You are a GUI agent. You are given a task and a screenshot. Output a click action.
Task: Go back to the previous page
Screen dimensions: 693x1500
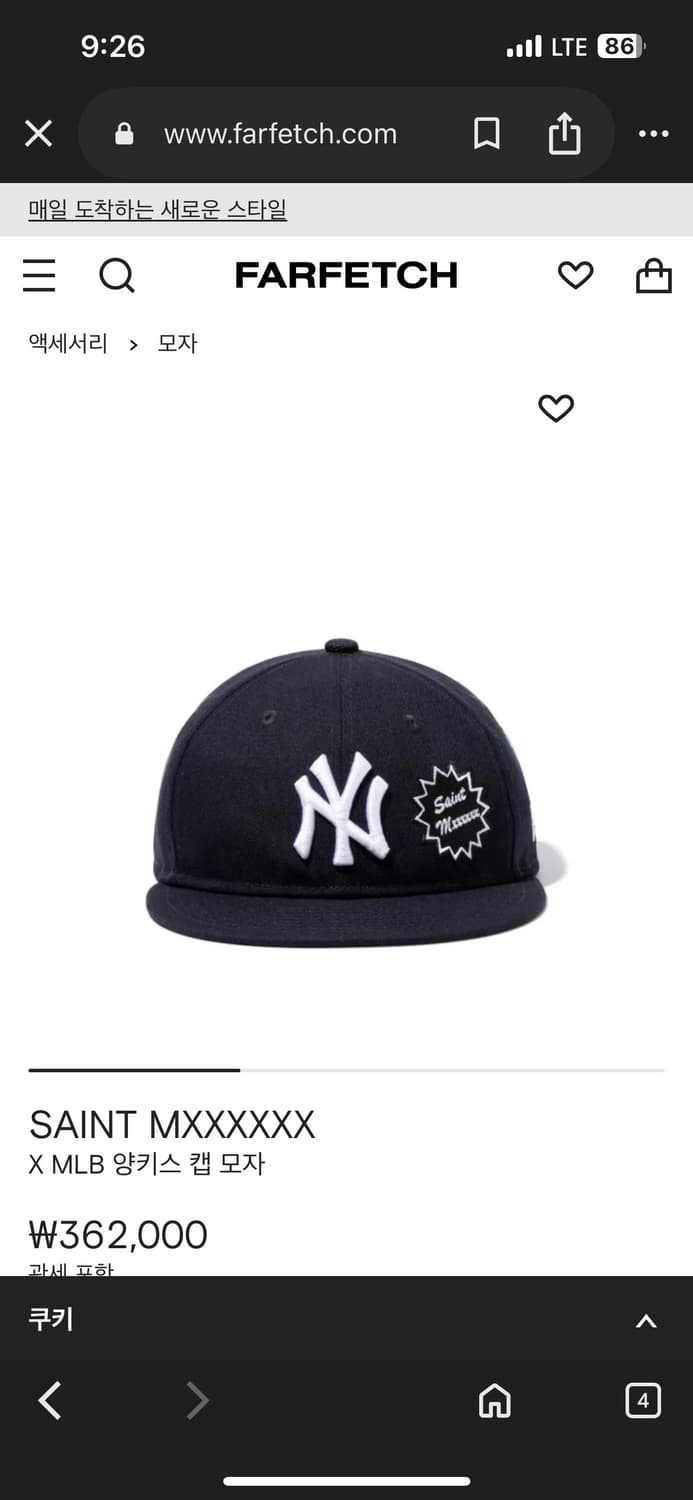pos(50,1401)
